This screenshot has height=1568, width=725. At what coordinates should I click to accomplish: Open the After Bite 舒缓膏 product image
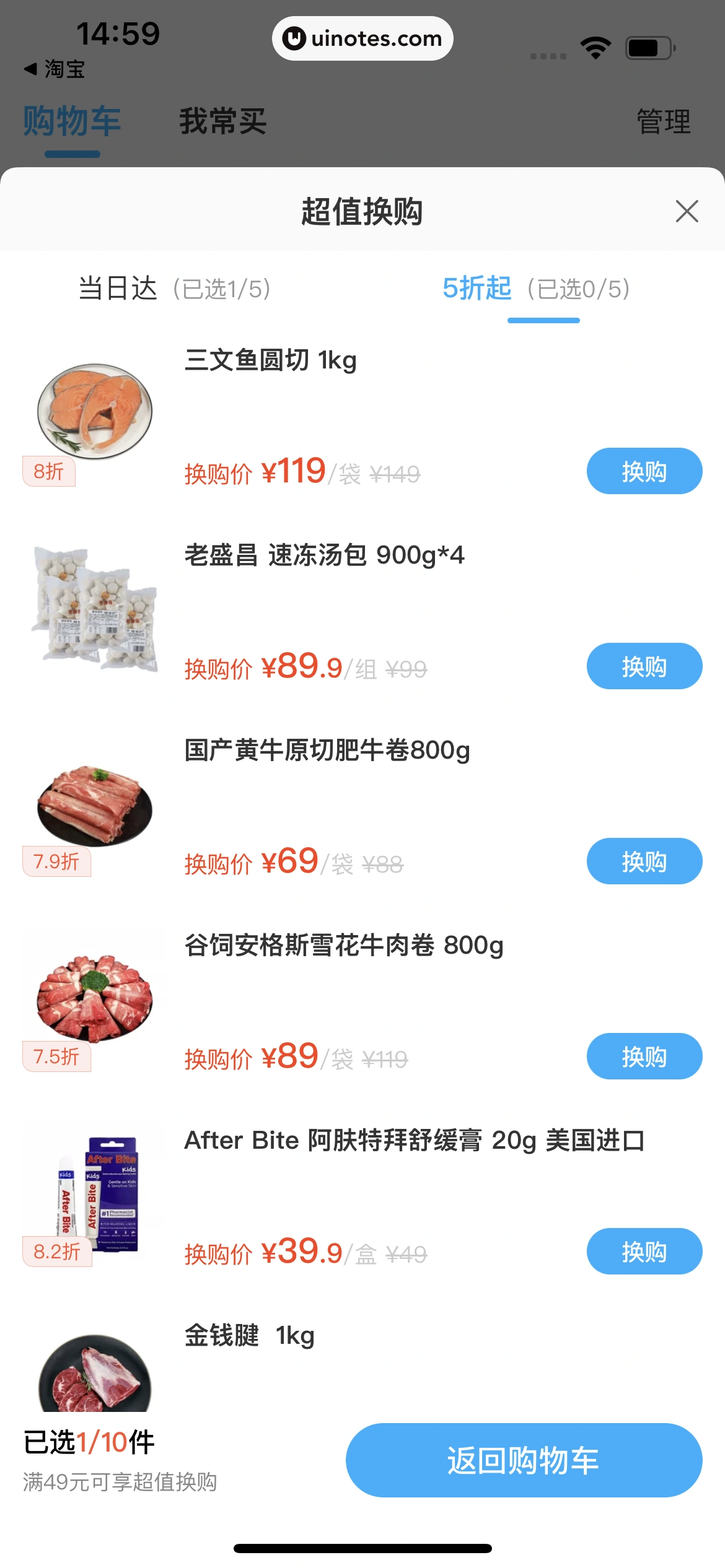tap(95, 1193)
